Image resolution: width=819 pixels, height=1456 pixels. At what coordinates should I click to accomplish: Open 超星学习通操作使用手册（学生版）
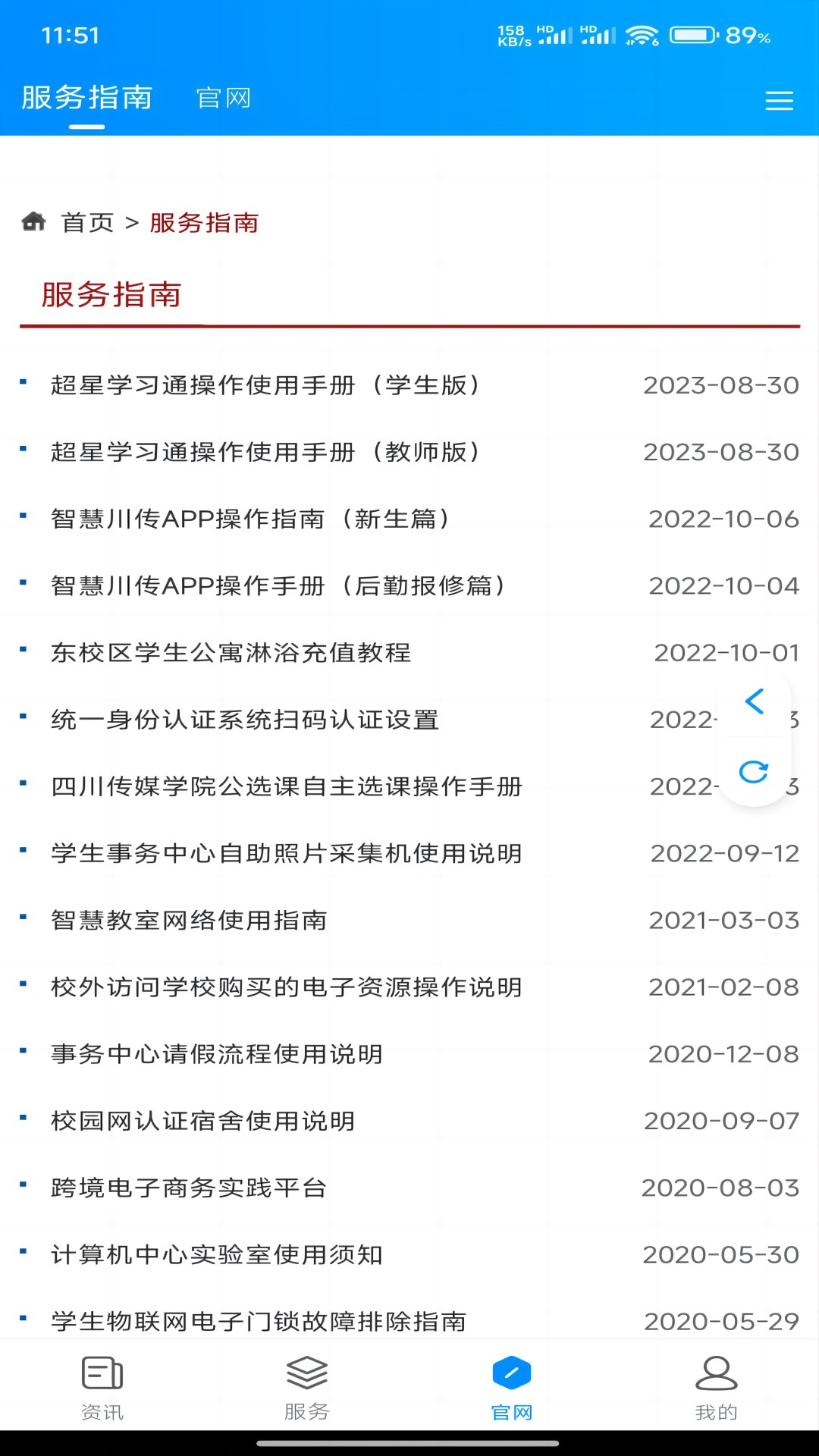coord(269,385)
